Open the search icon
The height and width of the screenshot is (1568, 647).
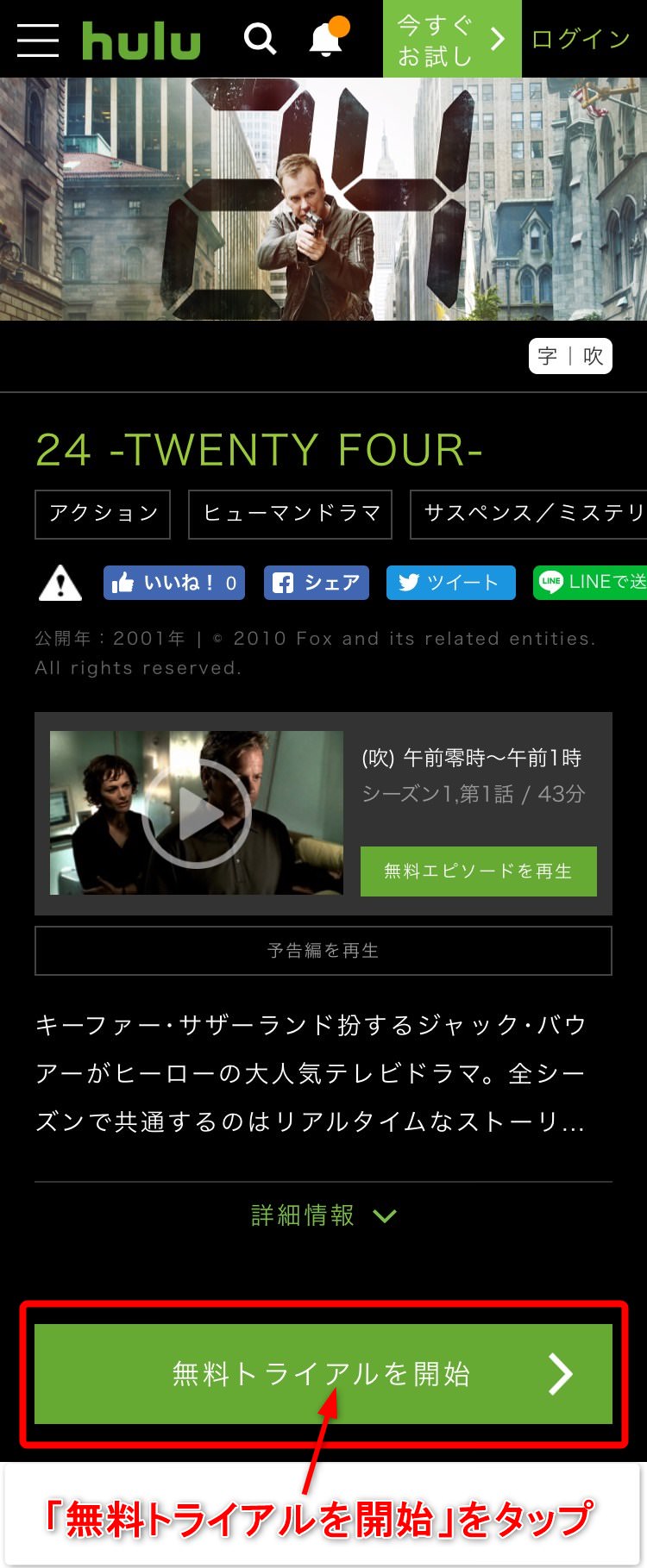[260, 39]
